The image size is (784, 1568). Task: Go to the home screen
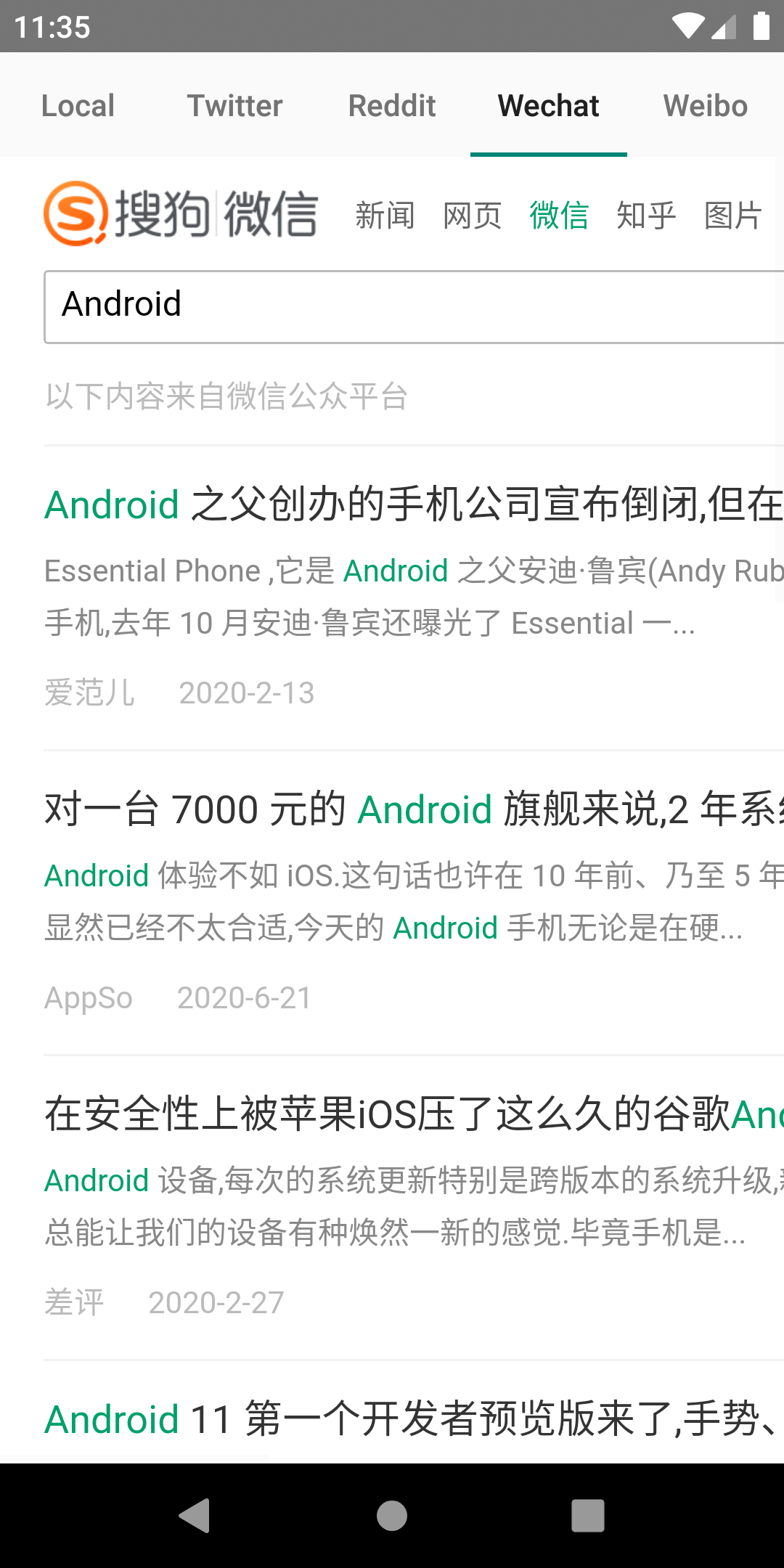[392, 1515]
